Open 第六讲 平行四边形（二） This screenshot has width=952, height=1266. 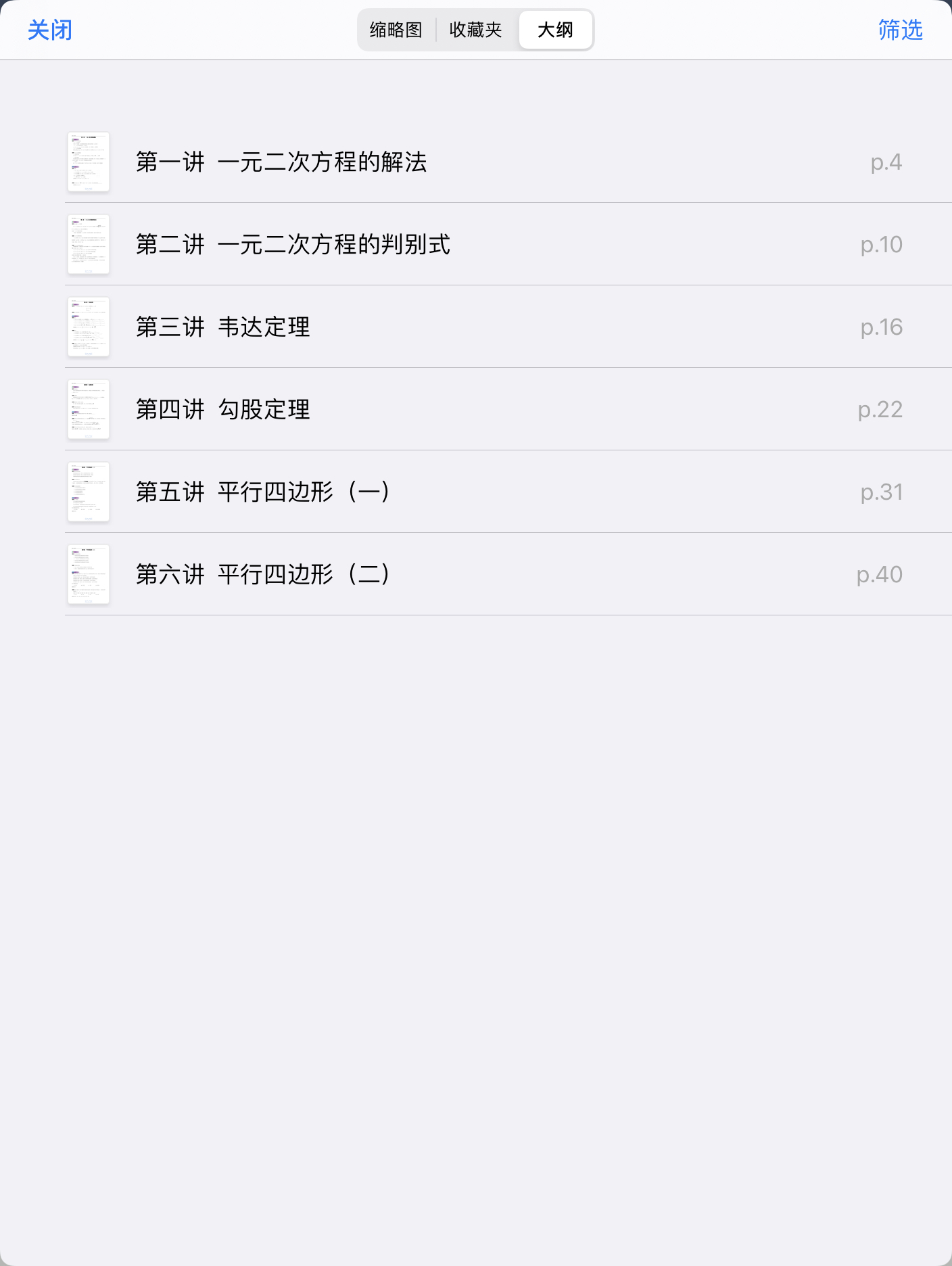click(x=262, y=575)
